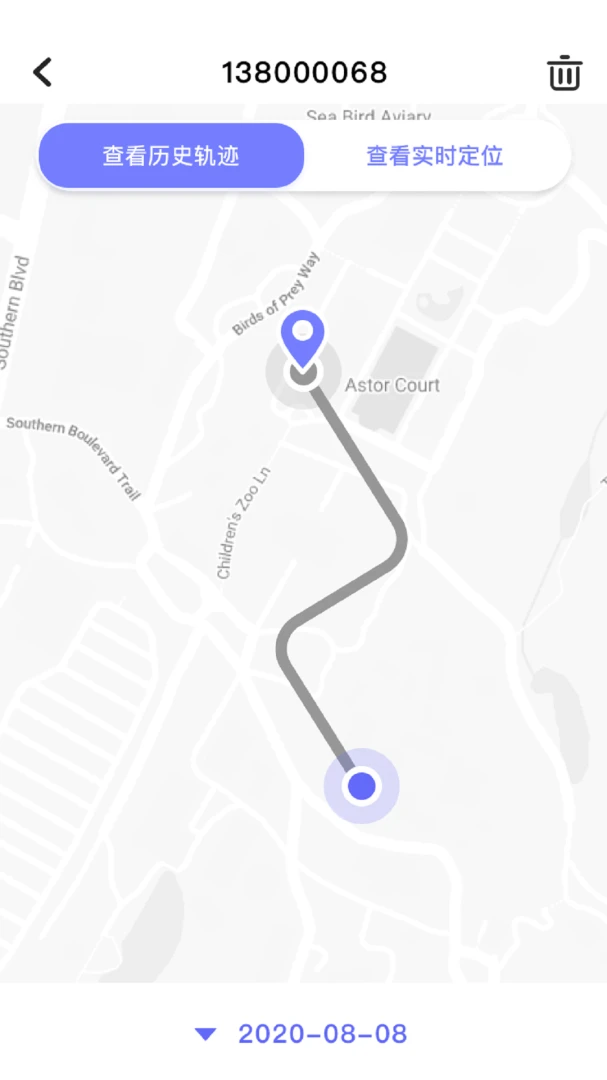Tap the purple location pin near Astor Court
Screen dimensions: 607x1080
(302, 340)
